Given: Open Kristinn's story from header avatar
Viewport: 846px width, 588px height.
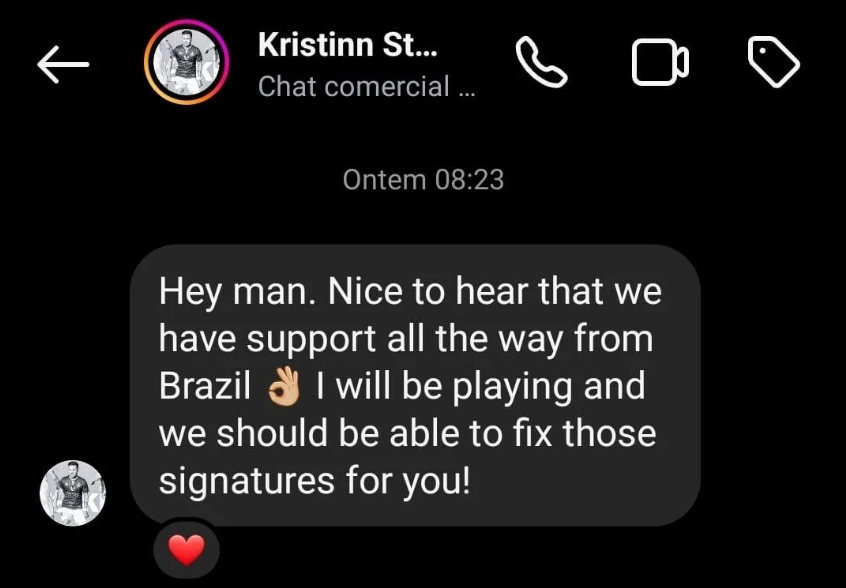Looking at the screenshot, I should [187, 65].
